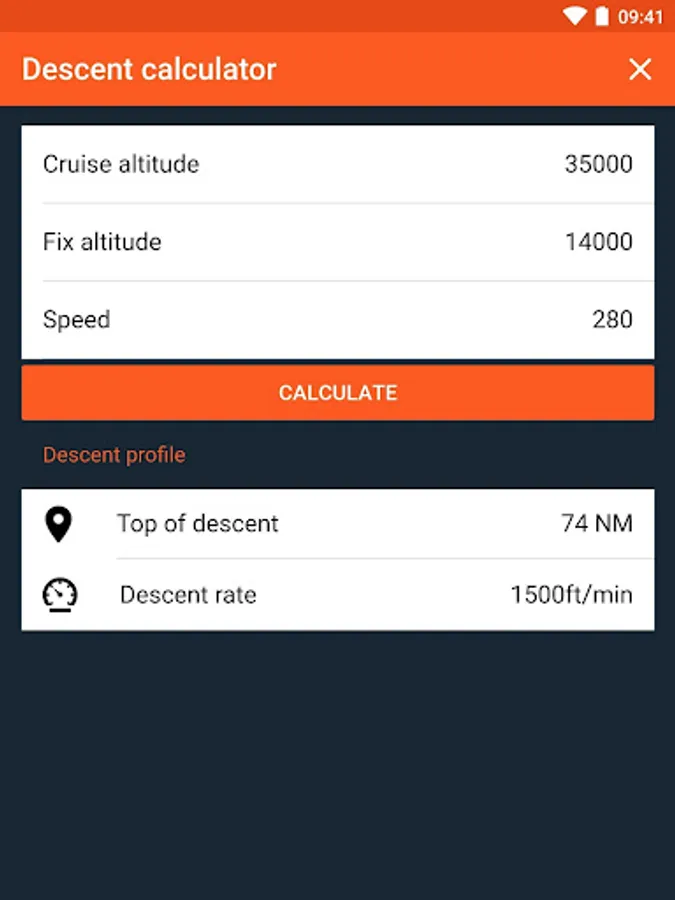Viewport: 675px width, 900px height.
Task: Change the Speed value
Action: click(612, 320)
